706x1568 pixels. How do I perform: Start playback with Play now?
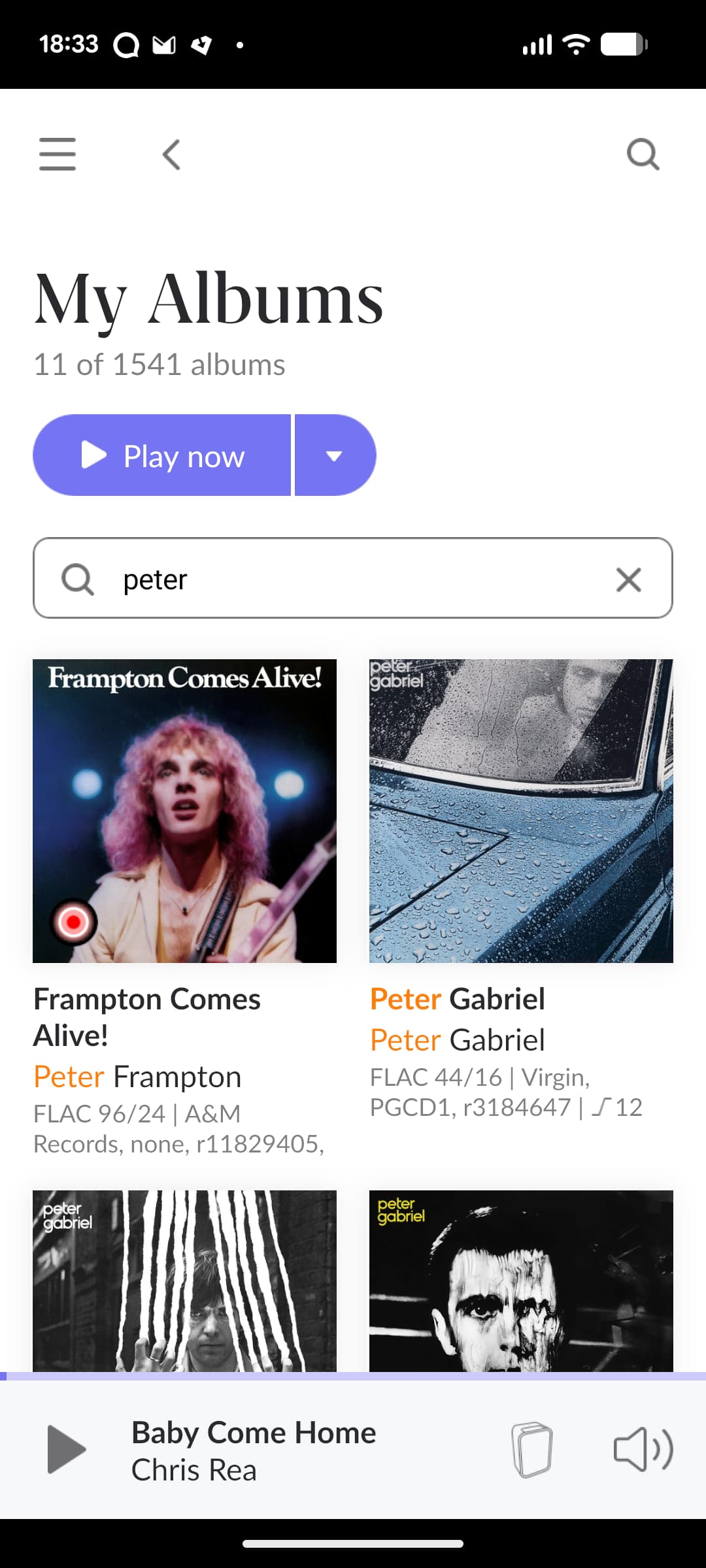pos(162,455)
